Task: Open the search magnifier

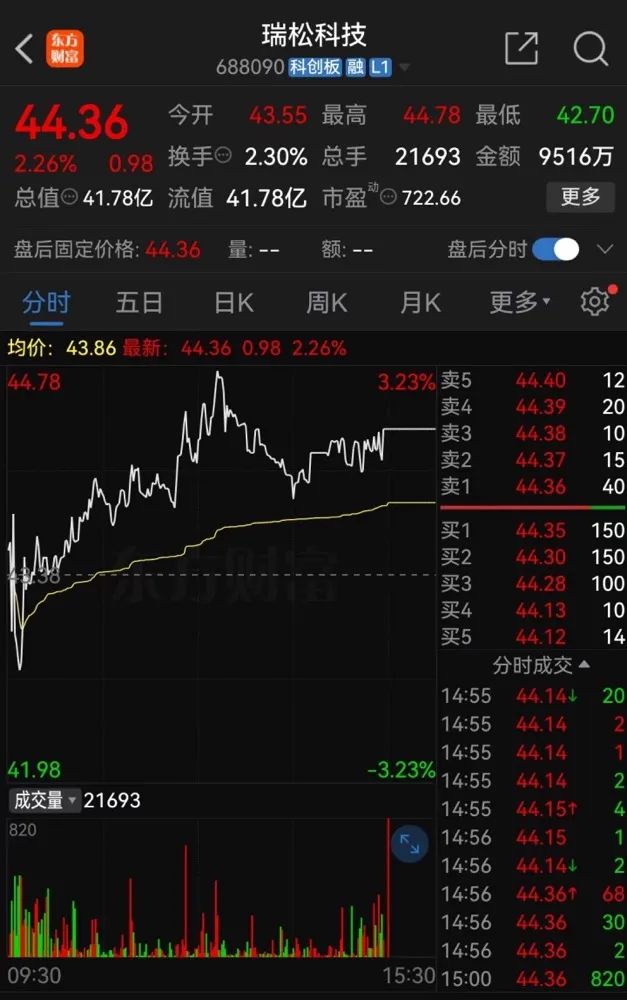Action: point(590,47)
